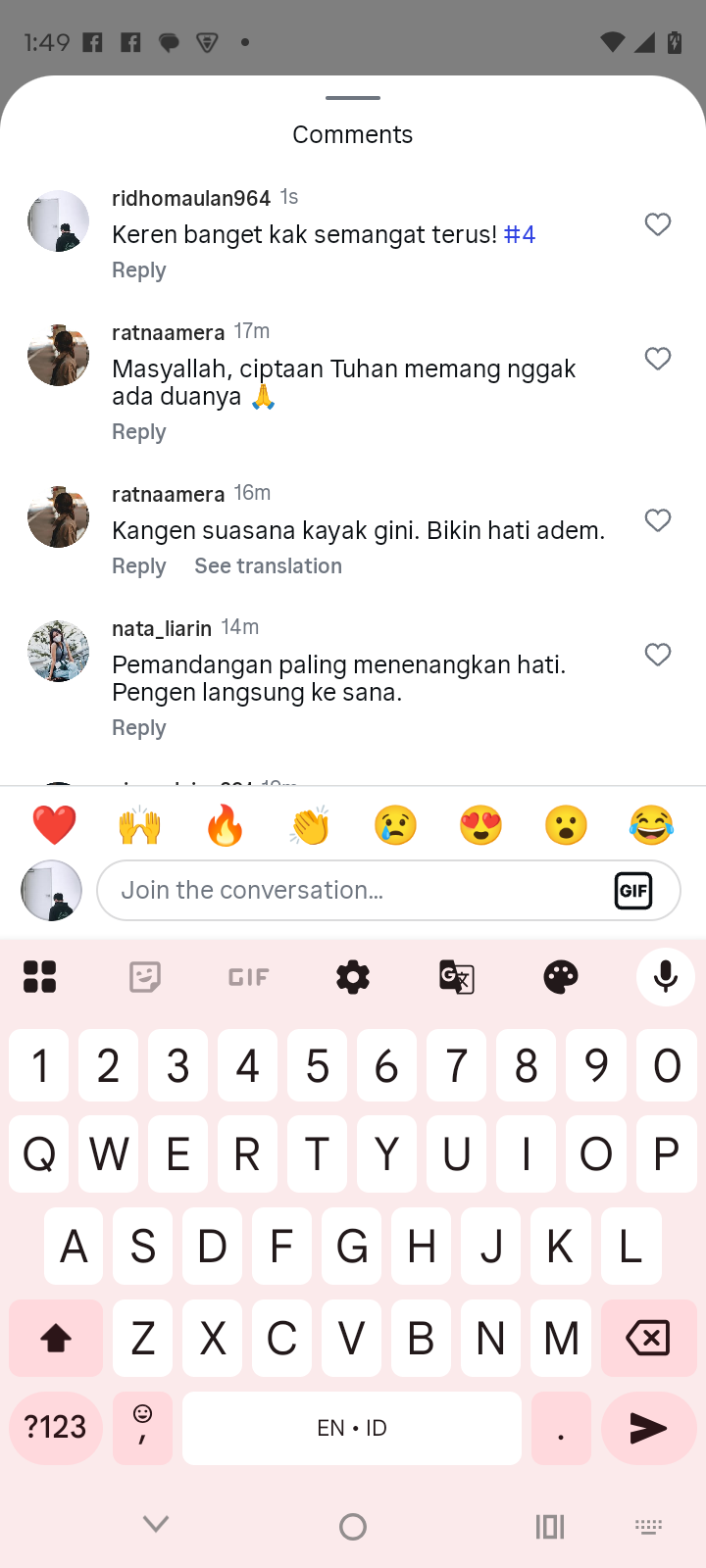
Task: Start voice input with microphone
Action: (665, 976)
